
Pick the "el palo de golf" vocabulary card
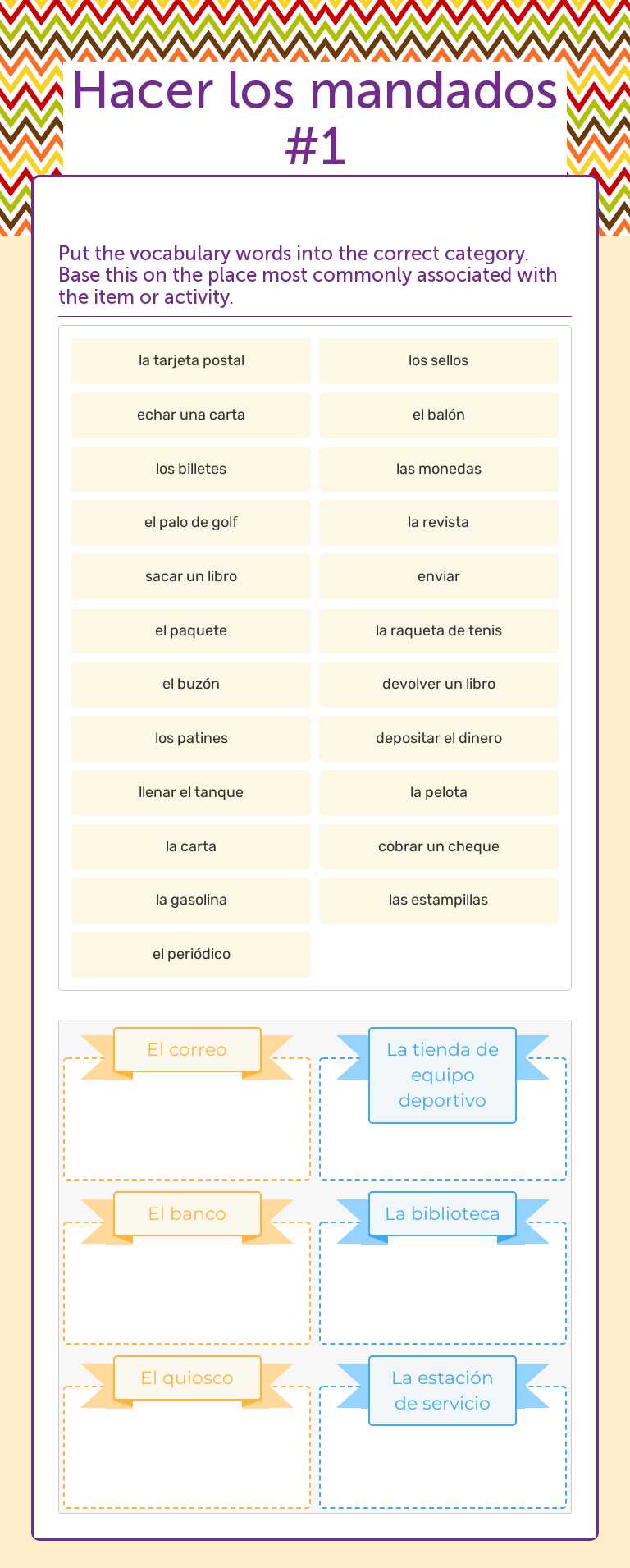(190, 522)
